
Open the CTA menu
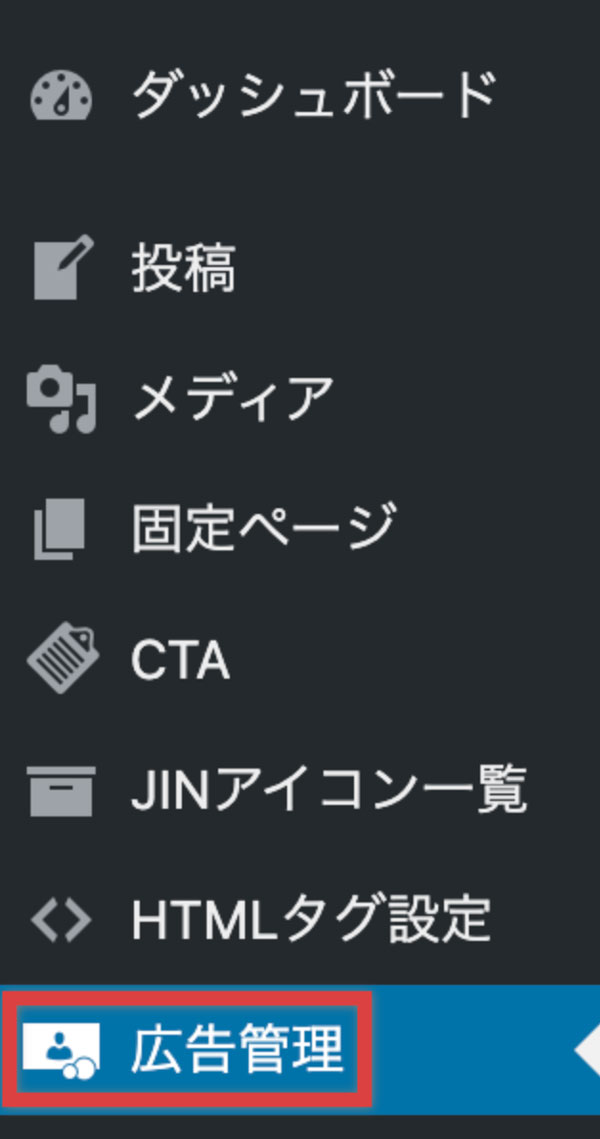click(300, 658)
